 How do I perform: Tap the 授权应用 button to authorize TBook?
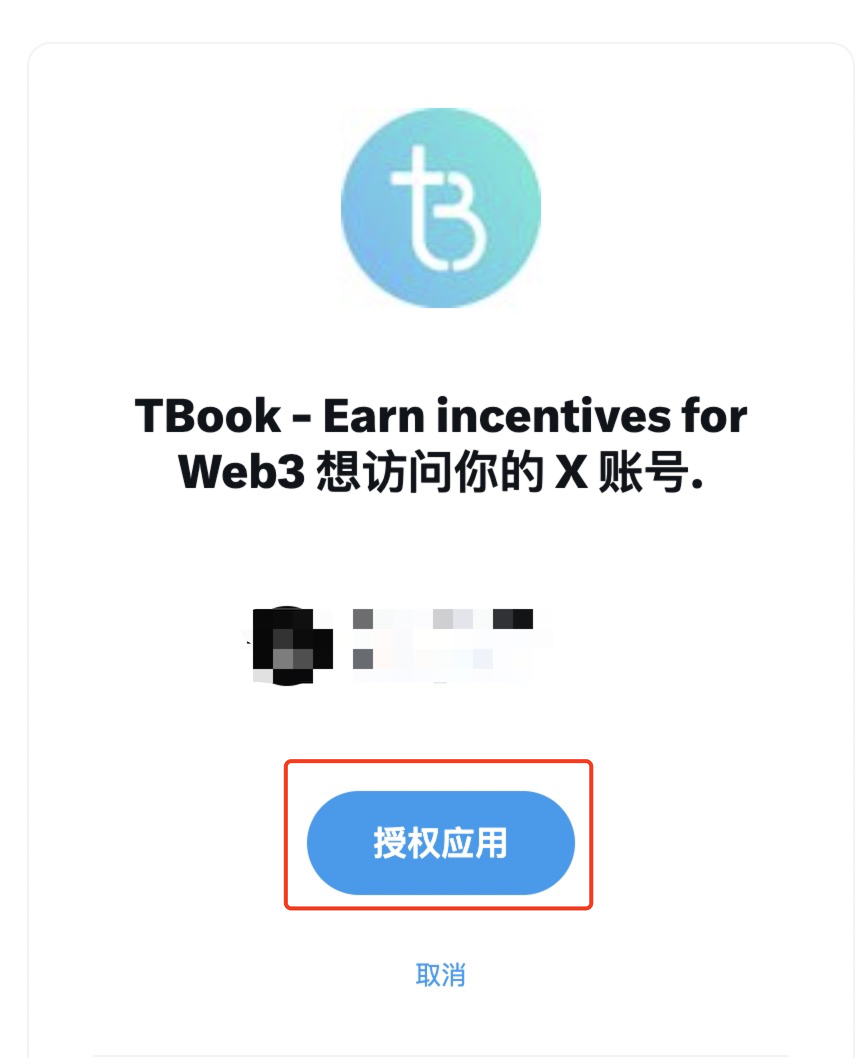tap(440, 843)
